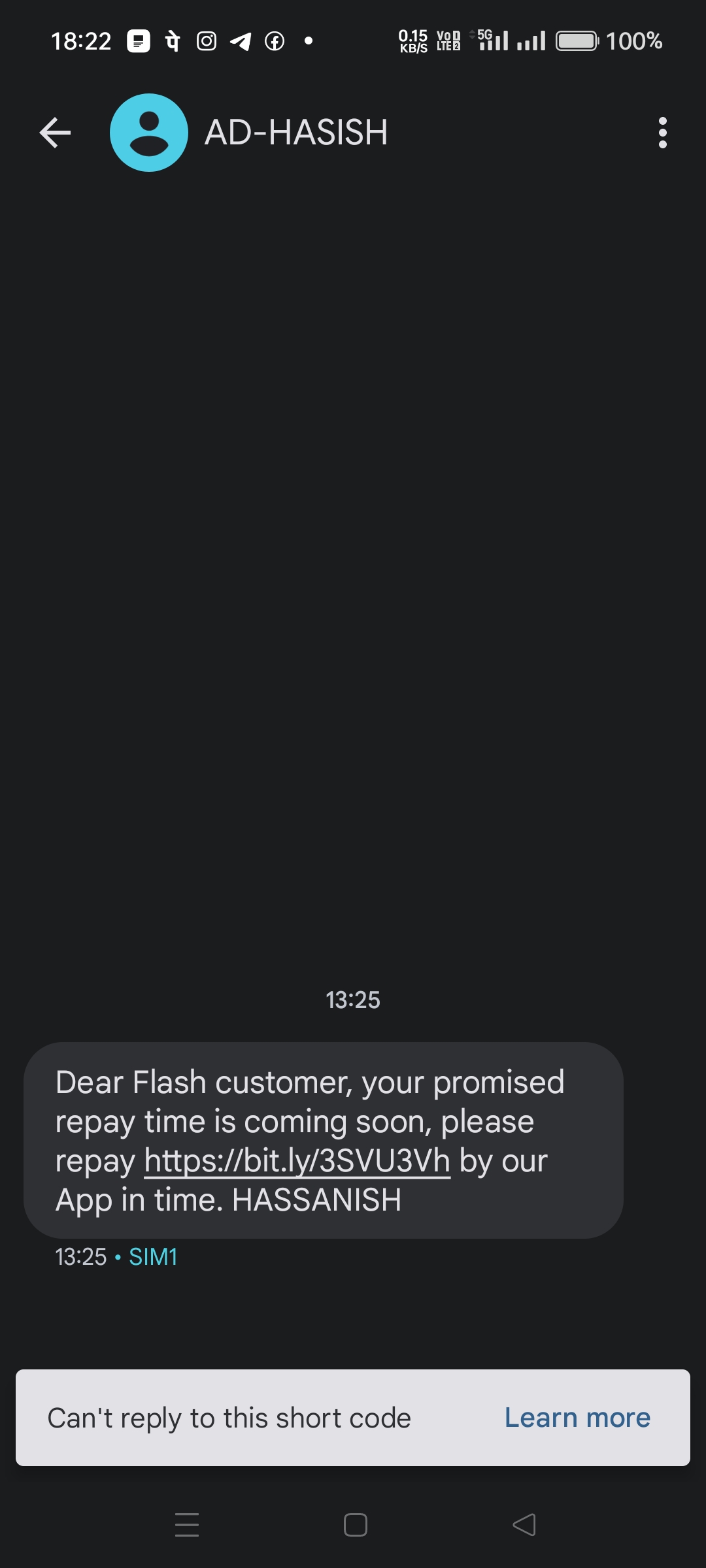706x1568 pixels.
Task: Open recent apps from navigation bar
Action: coord(187,1525)
